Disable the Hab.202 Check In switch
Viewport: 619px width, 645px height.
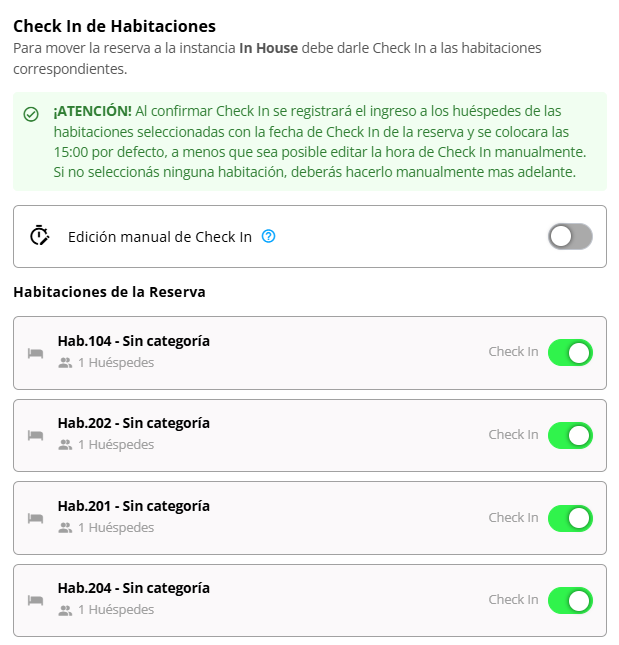(570, 435)
